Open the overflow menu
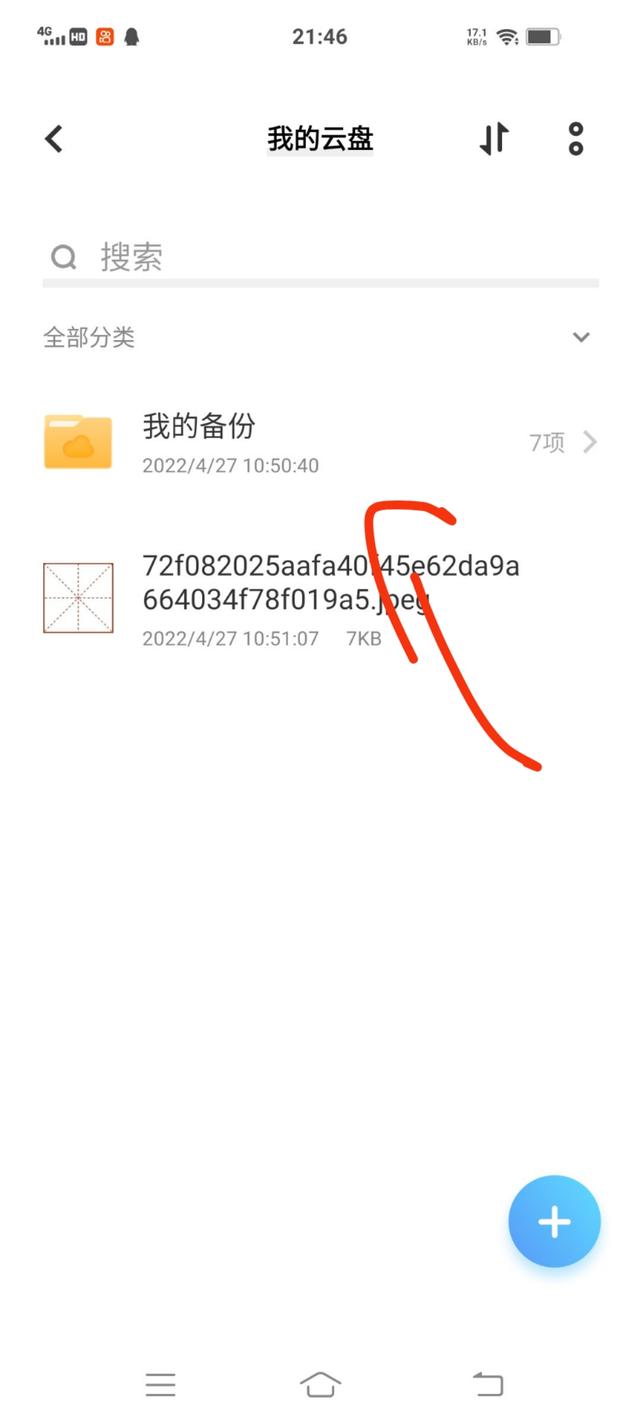 (x=575, y=138)
